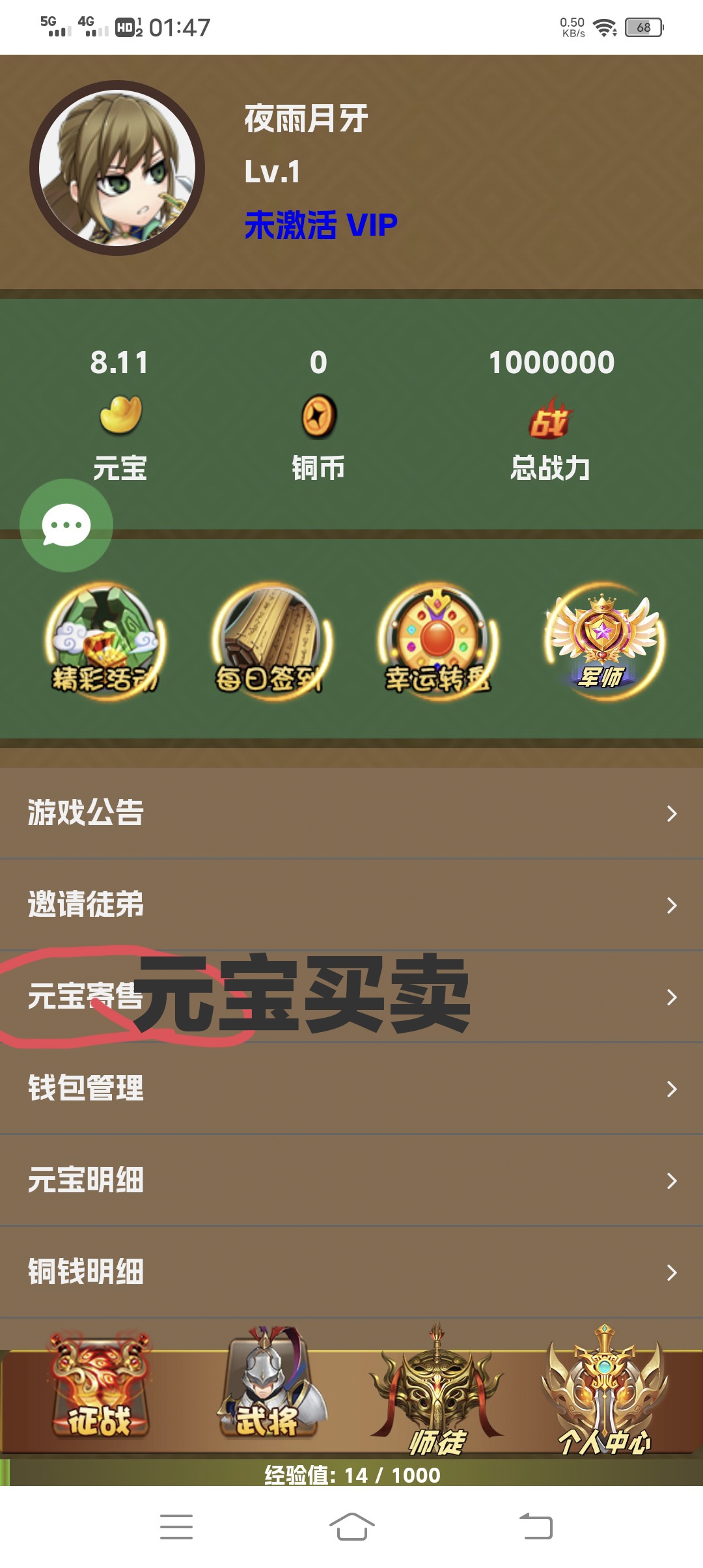Tap the 未激活 VIP link
The image size is (703, 1568).
click(x=321, y=225)
